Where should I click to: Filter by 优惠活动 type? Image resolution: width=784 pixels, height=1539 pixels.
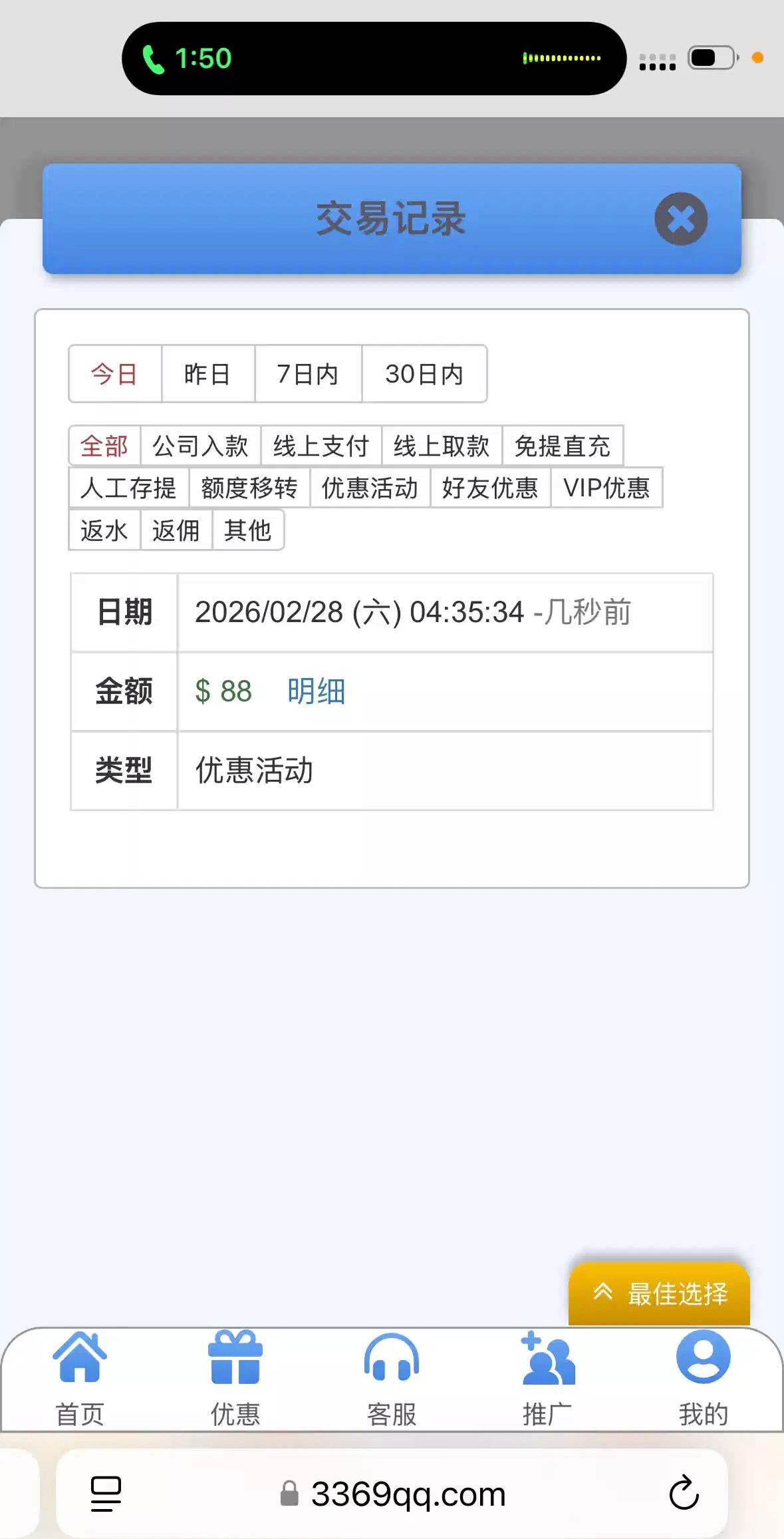[x=370, y=488]
